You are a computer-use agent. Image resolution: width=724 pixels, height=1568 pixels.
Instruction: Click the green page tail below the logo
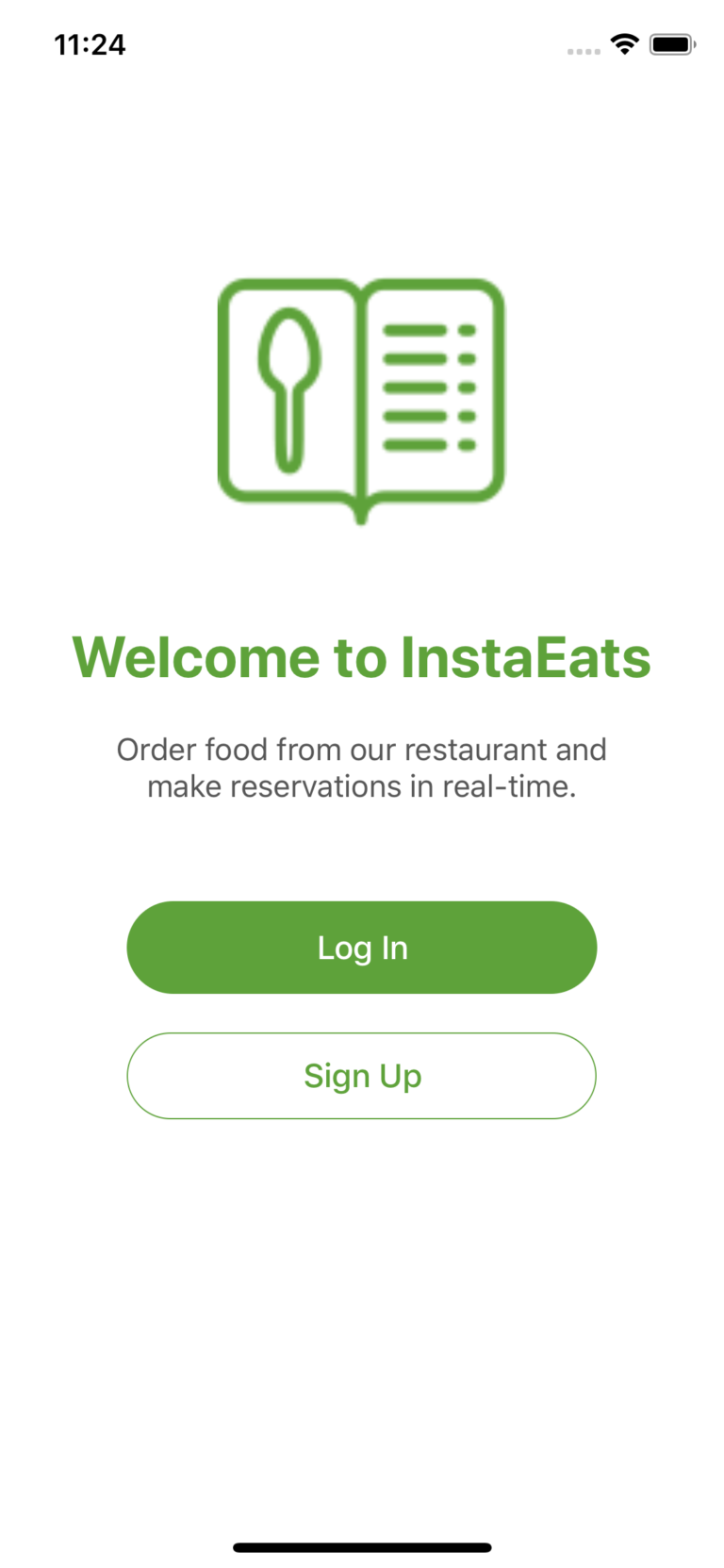point(362,514)
